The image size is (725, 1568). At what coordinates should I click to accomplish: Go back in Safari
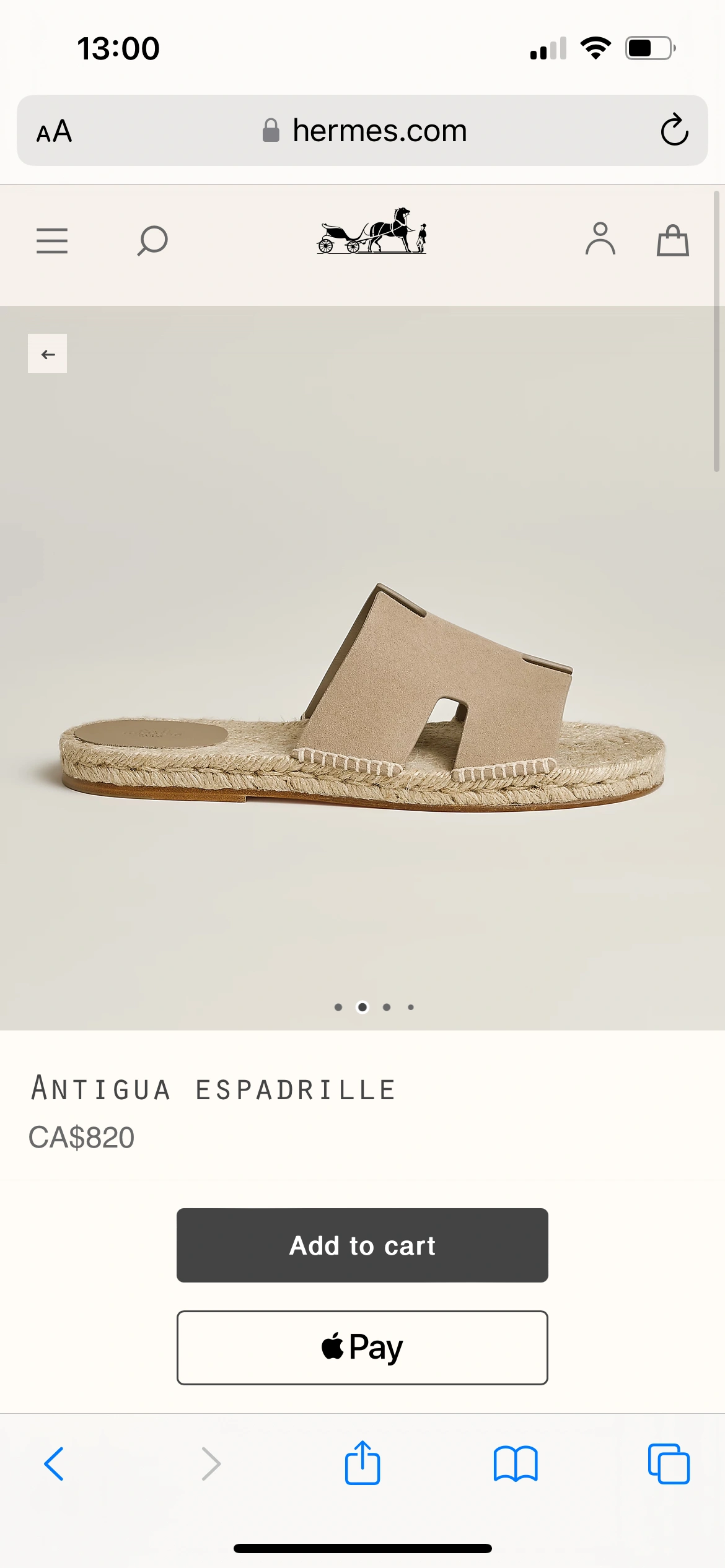(54, 1464)
